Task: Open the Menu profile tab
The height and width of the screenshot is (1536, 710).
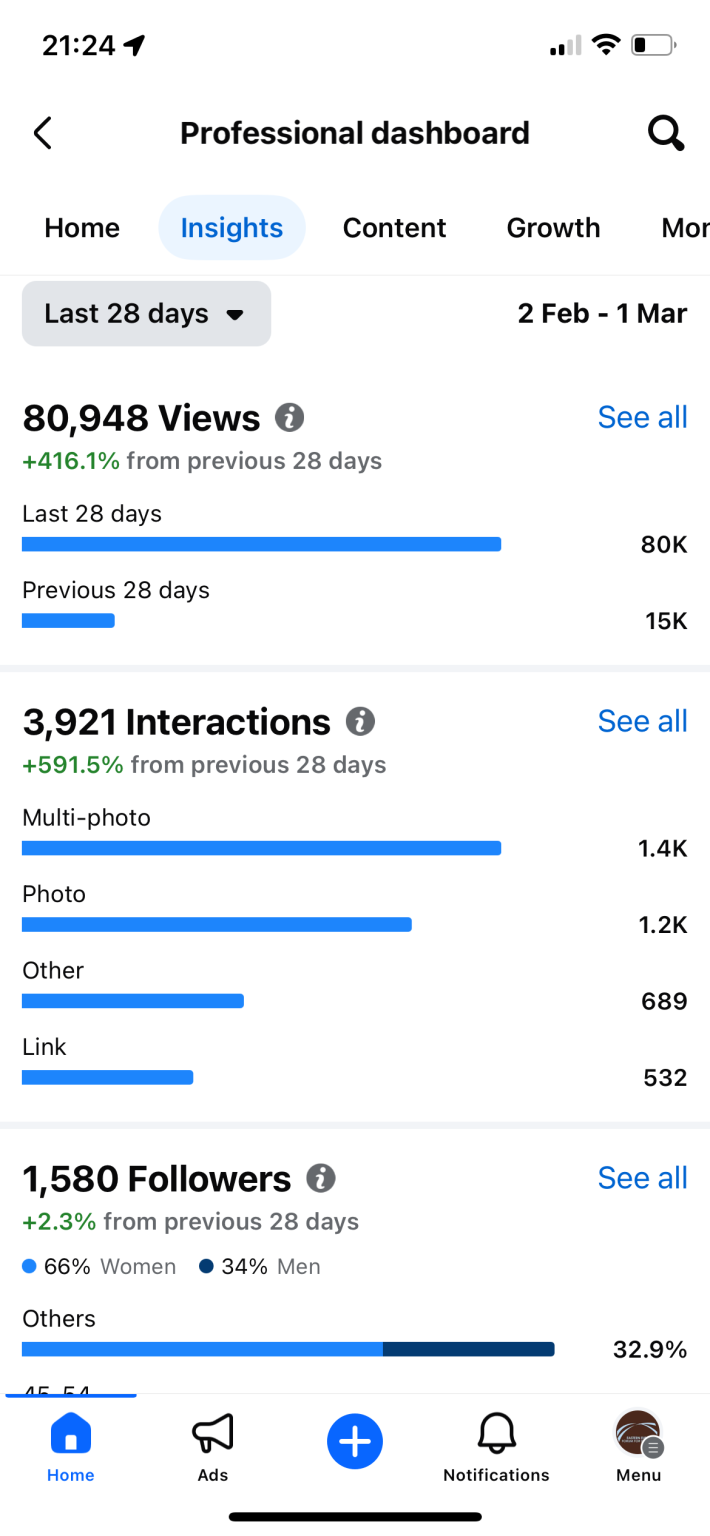Action: pyautogui.click(x=638, y=1447)
